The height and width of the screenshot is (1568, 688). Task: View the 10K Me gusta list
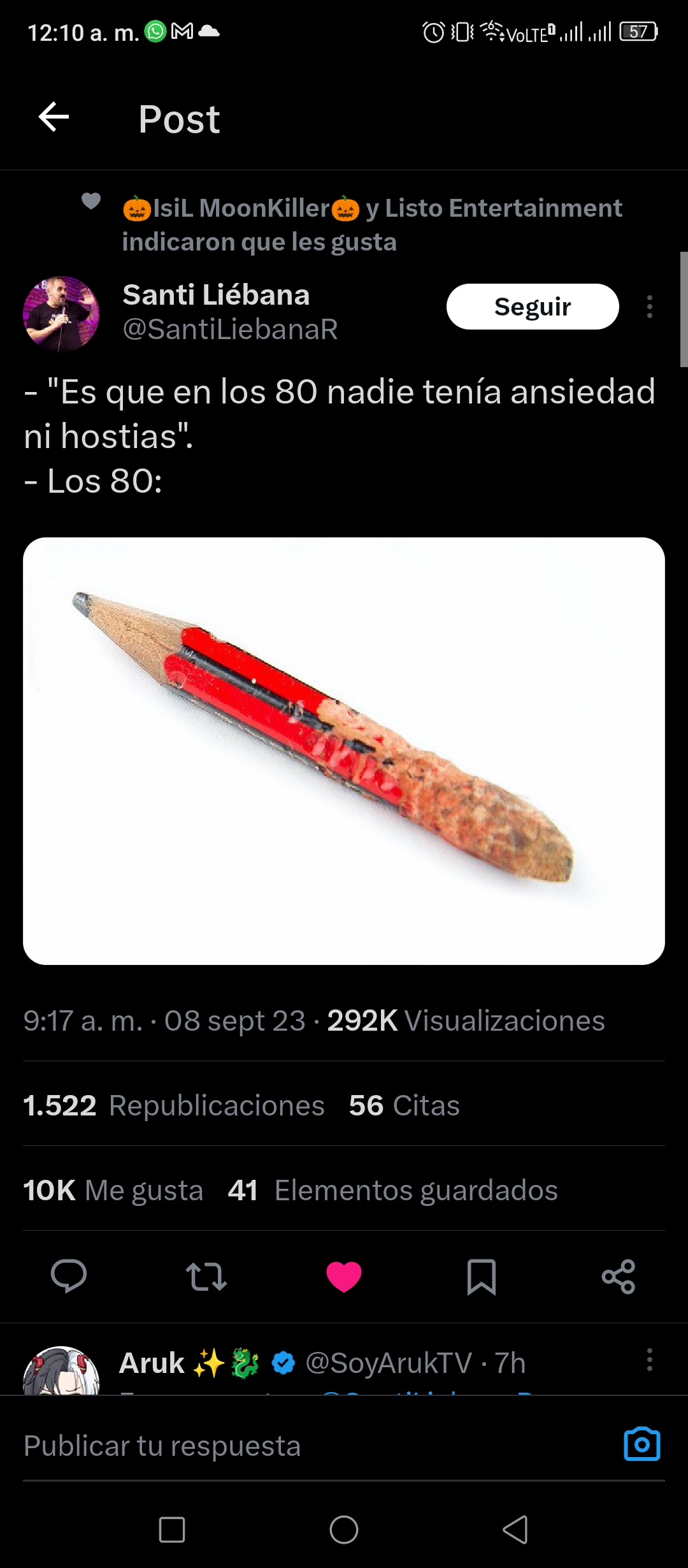[113, 1190]
